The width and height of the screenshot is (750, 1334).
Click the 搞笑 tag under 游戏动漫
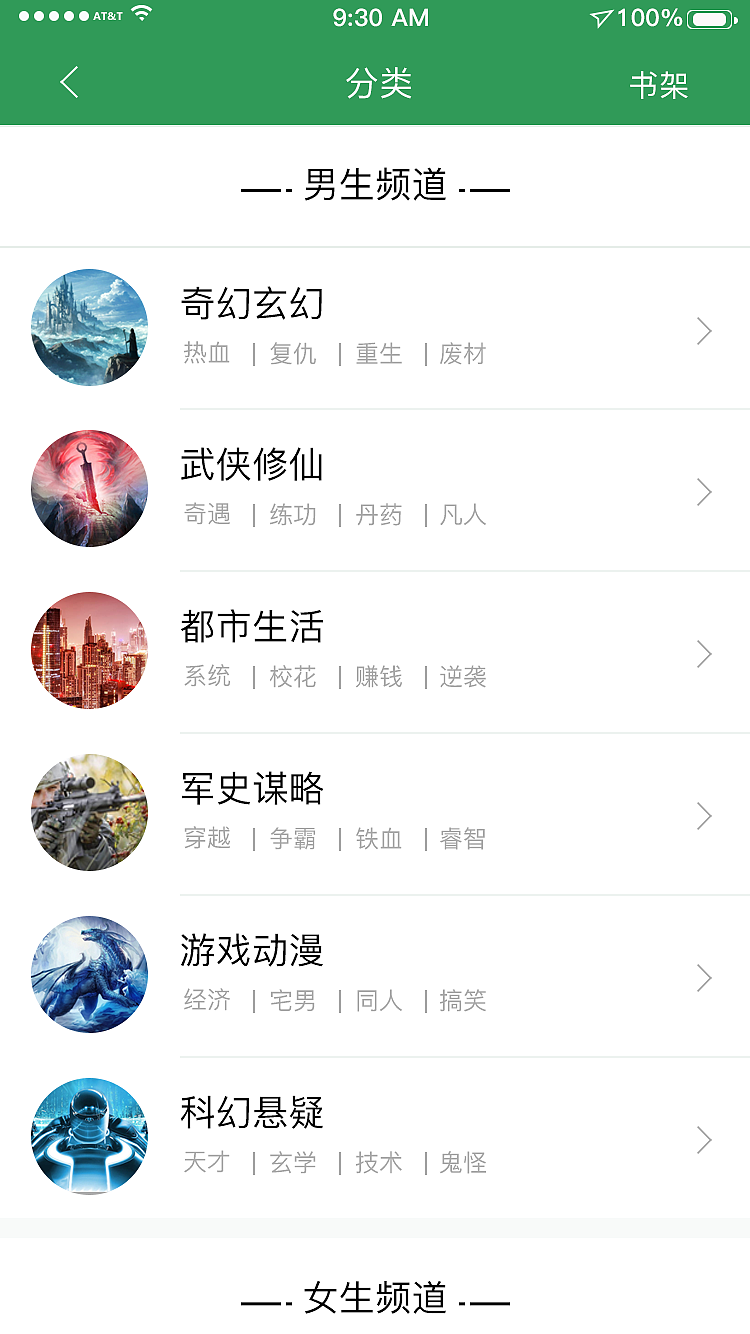(x=461, y=1000)
